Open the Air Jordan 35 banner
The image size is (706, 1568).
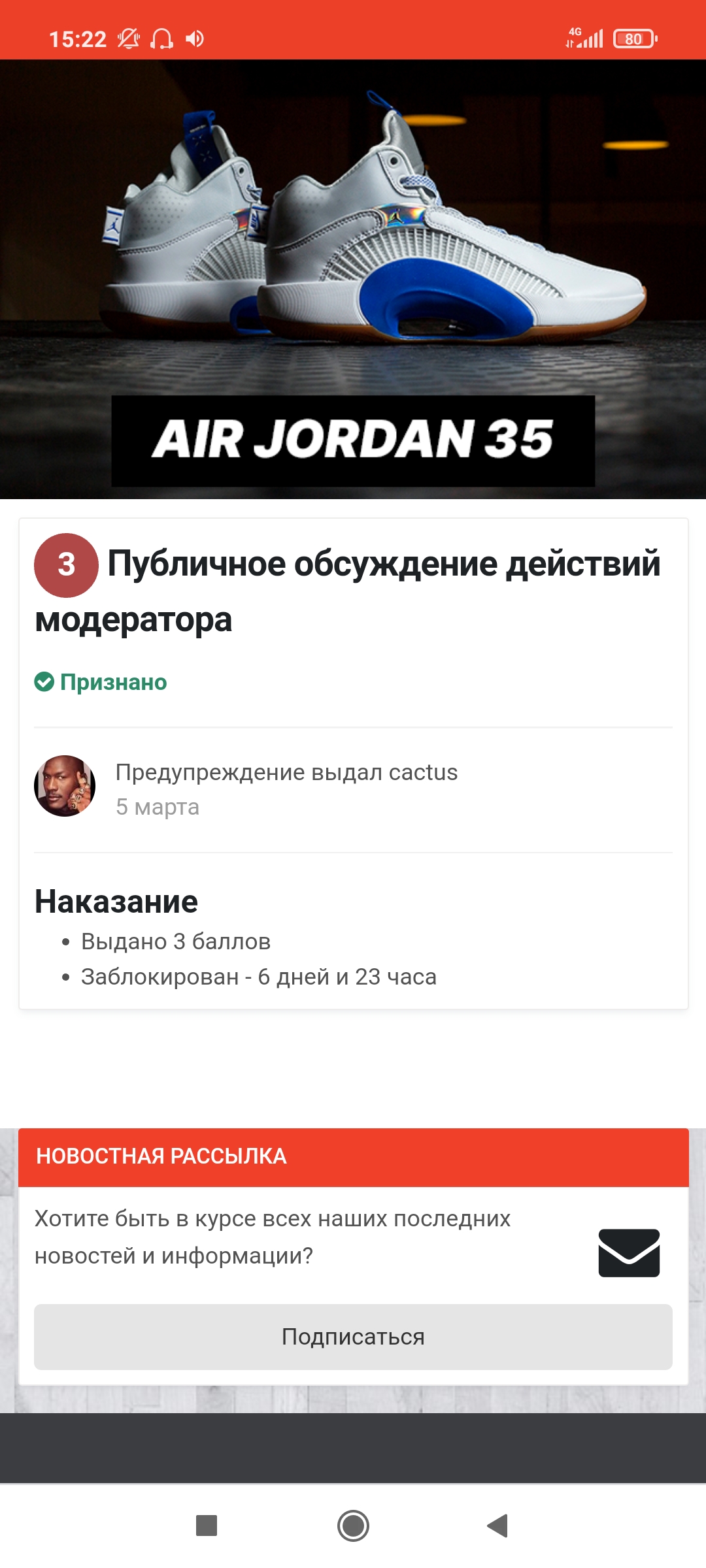[x=353, y=280]
